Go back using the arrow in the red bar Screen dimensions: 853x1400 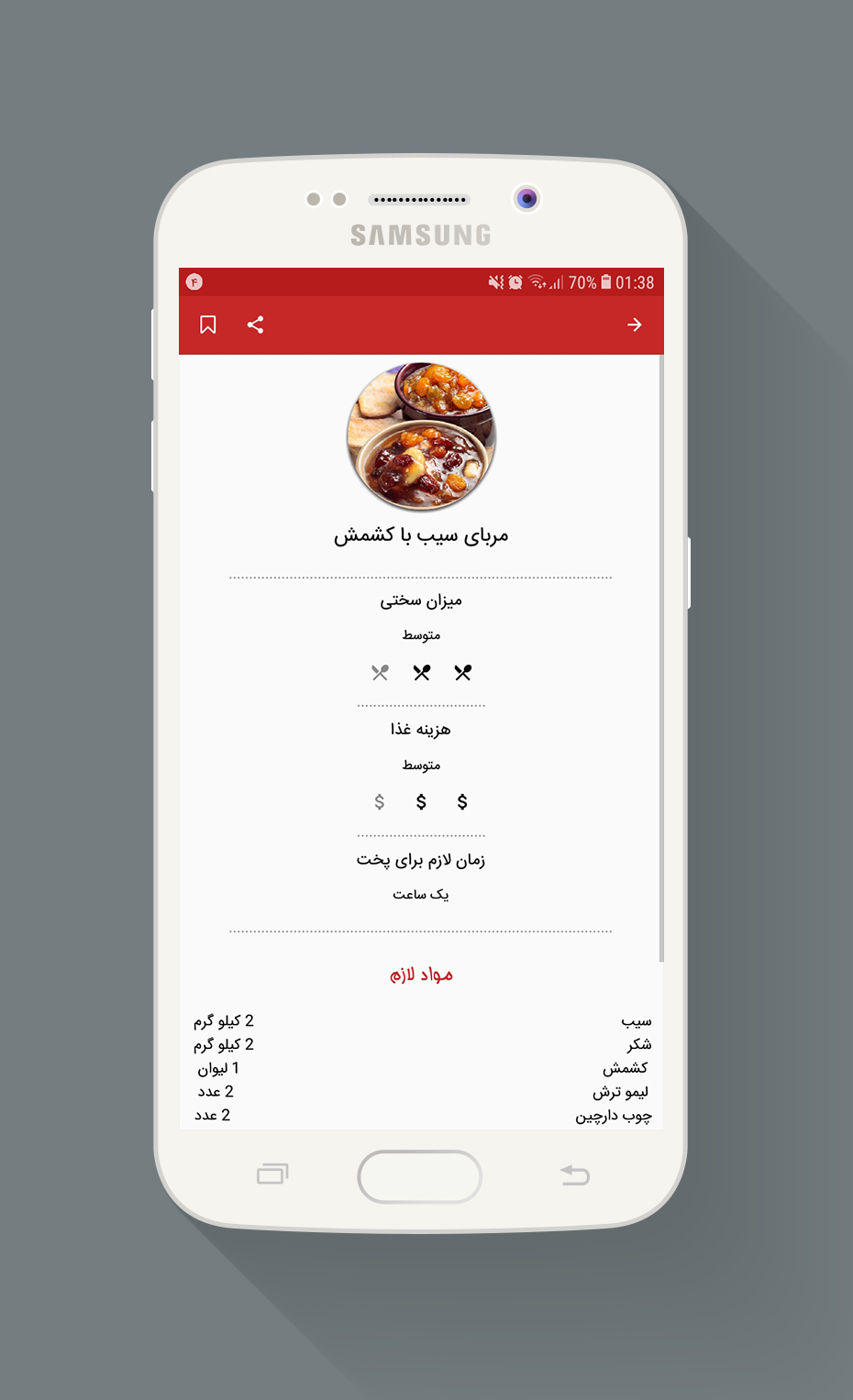634,325
